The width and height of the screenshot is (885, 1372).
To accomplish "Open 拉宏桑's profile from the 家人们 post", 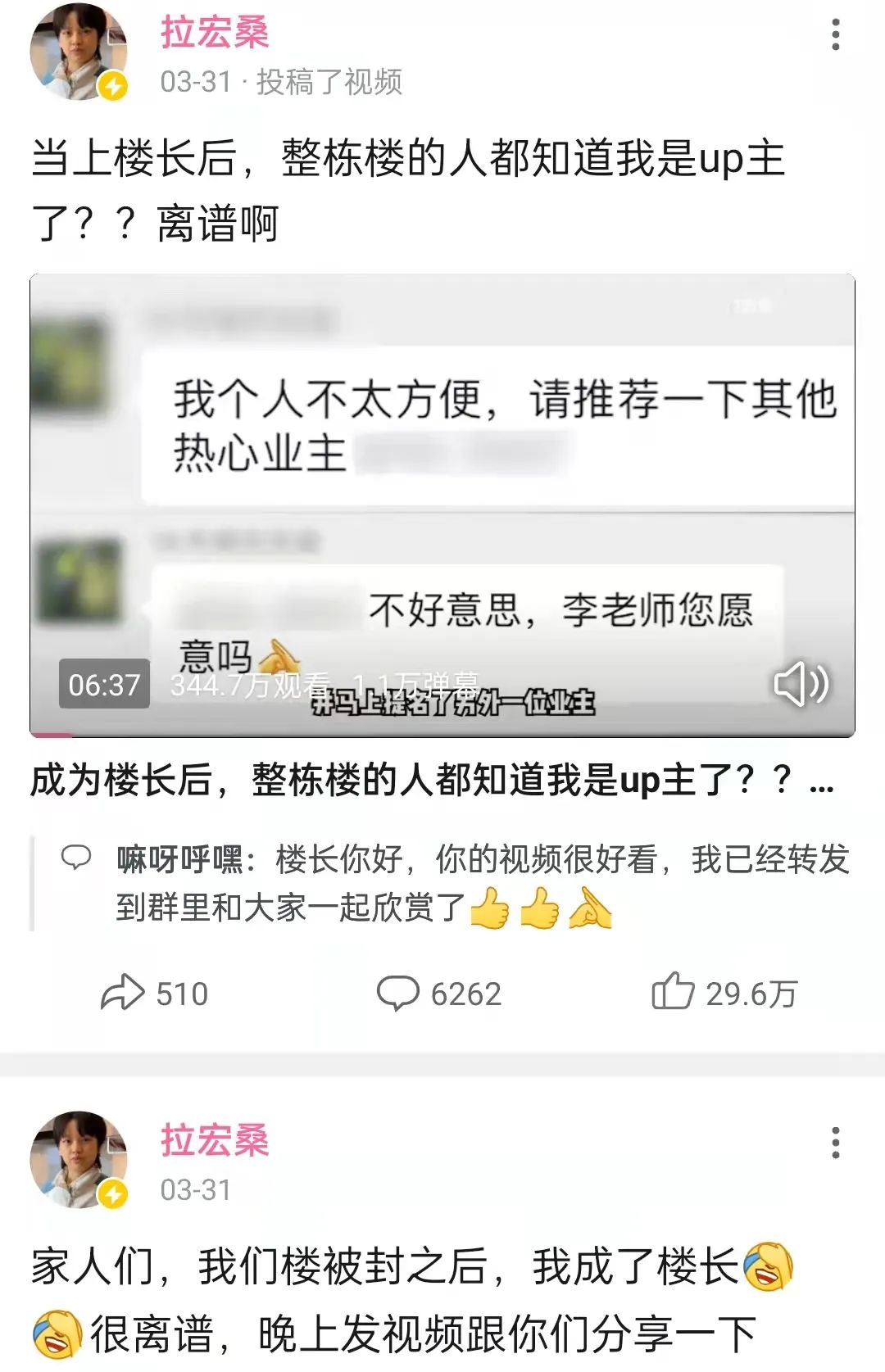I will point(215,1140).
